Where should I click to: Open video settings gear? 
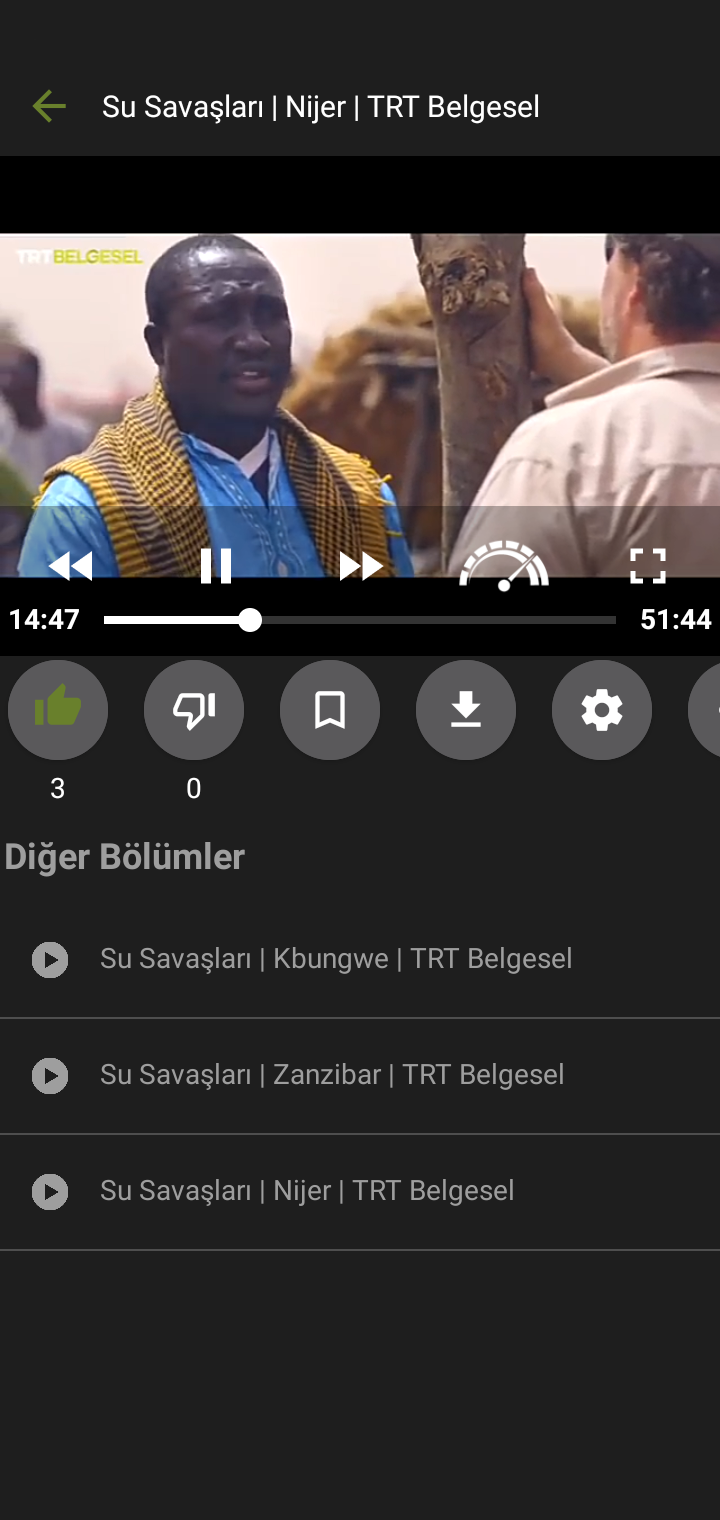[602, 710]
